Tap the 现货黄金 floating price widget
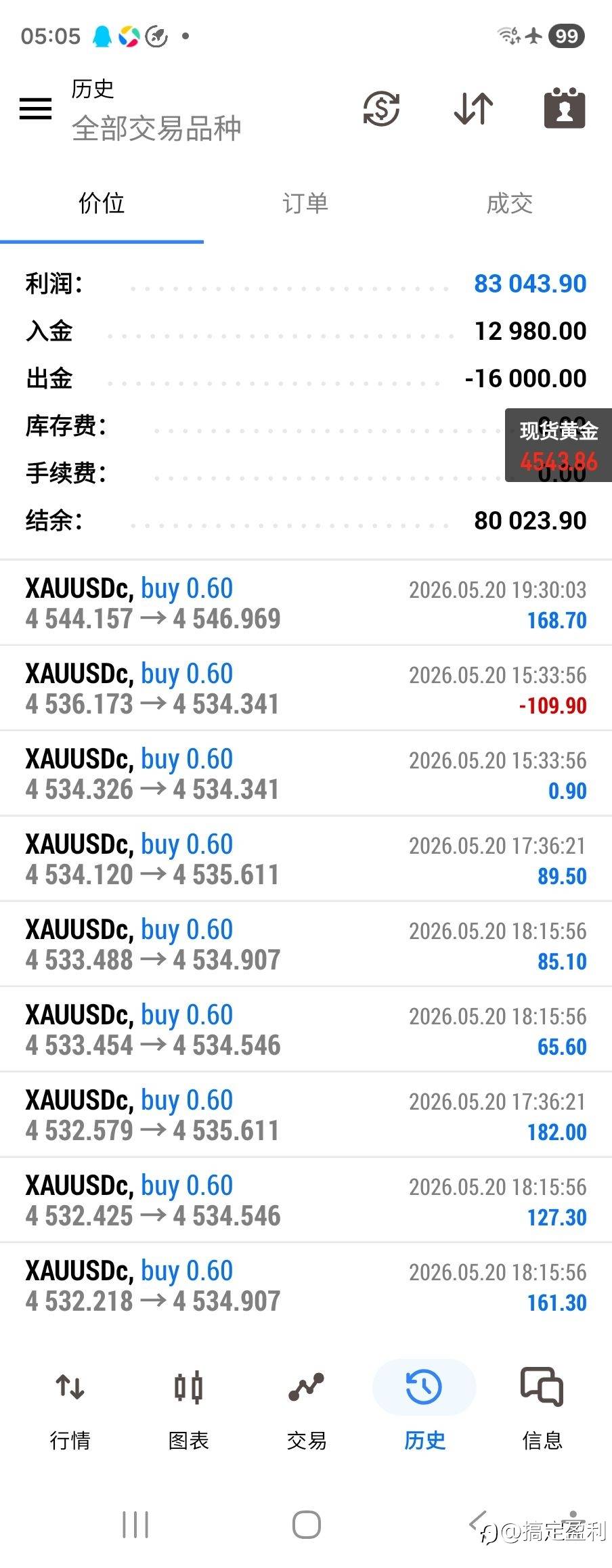 pos(559,445)
